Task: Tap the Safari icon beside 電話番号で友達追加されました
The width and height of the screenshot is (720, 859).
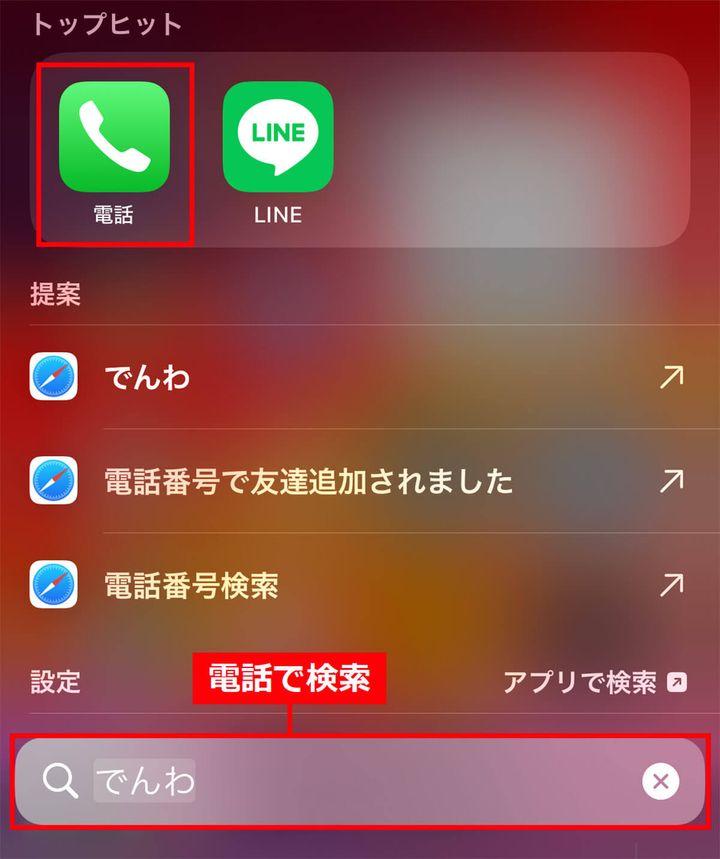Action: pos(53,482)
